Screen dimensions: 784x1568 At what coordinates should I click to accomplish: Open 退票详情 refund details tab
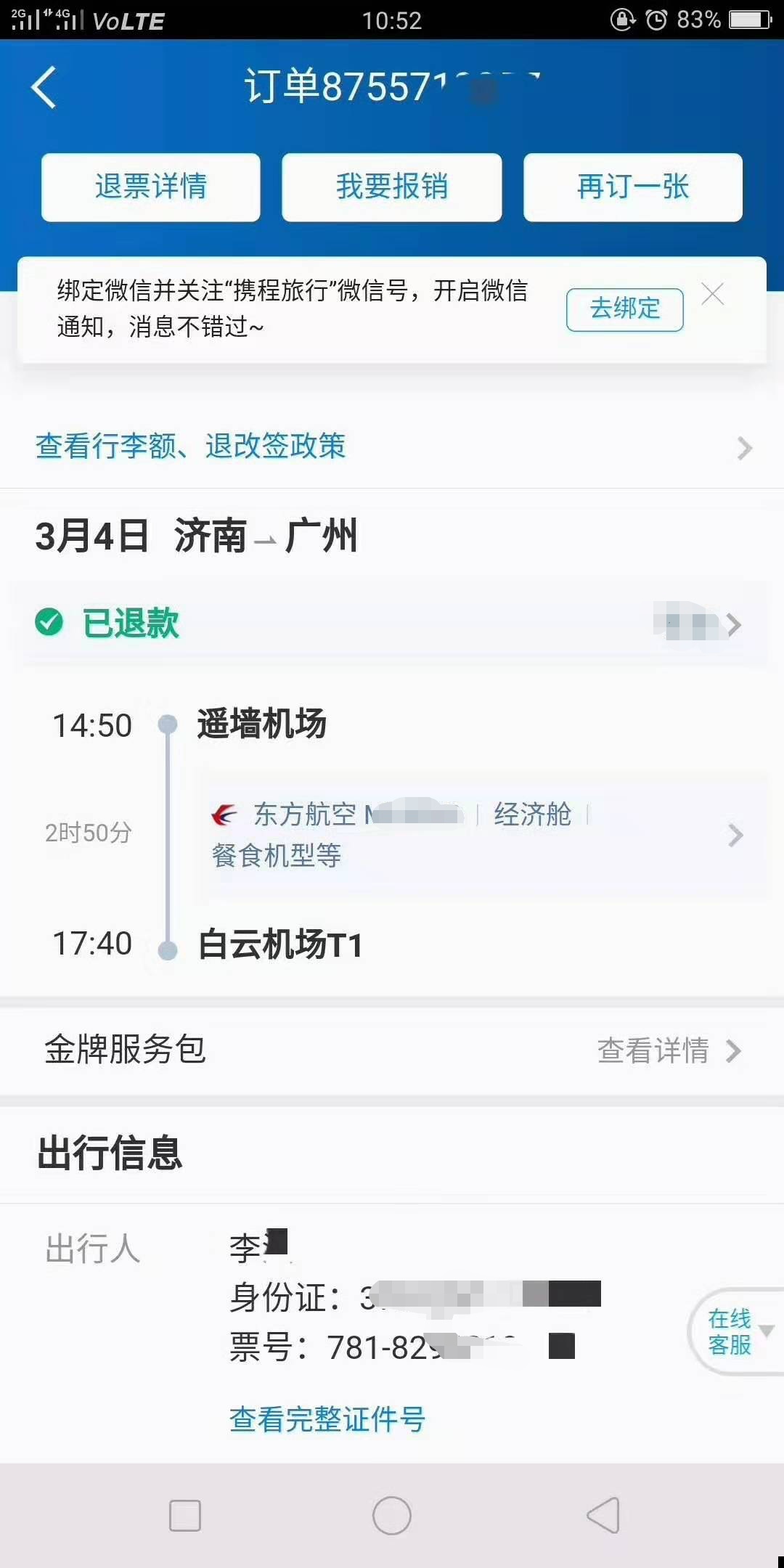point(150,187)
